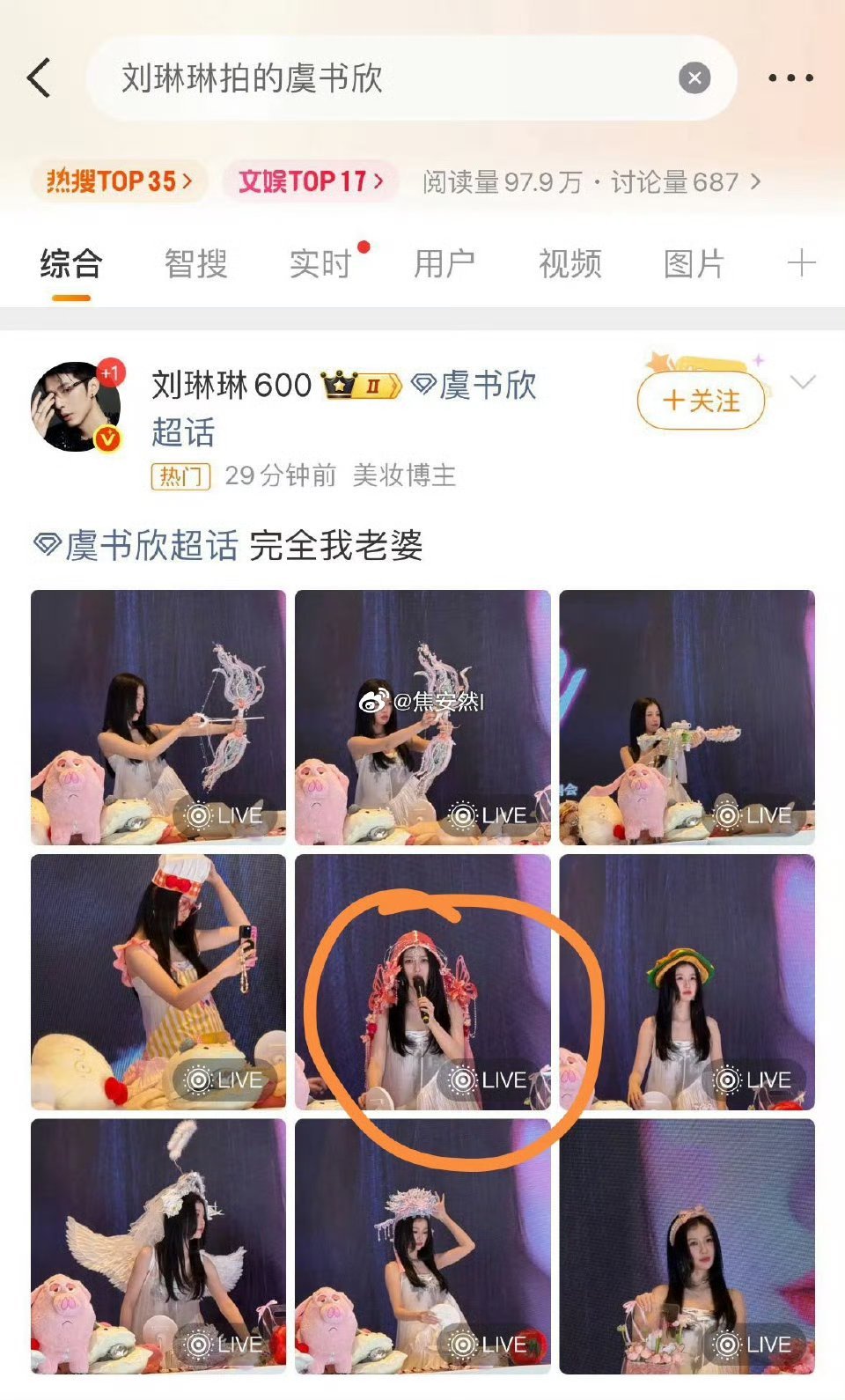Select the 实时 tab with red dot

point(321,263)
